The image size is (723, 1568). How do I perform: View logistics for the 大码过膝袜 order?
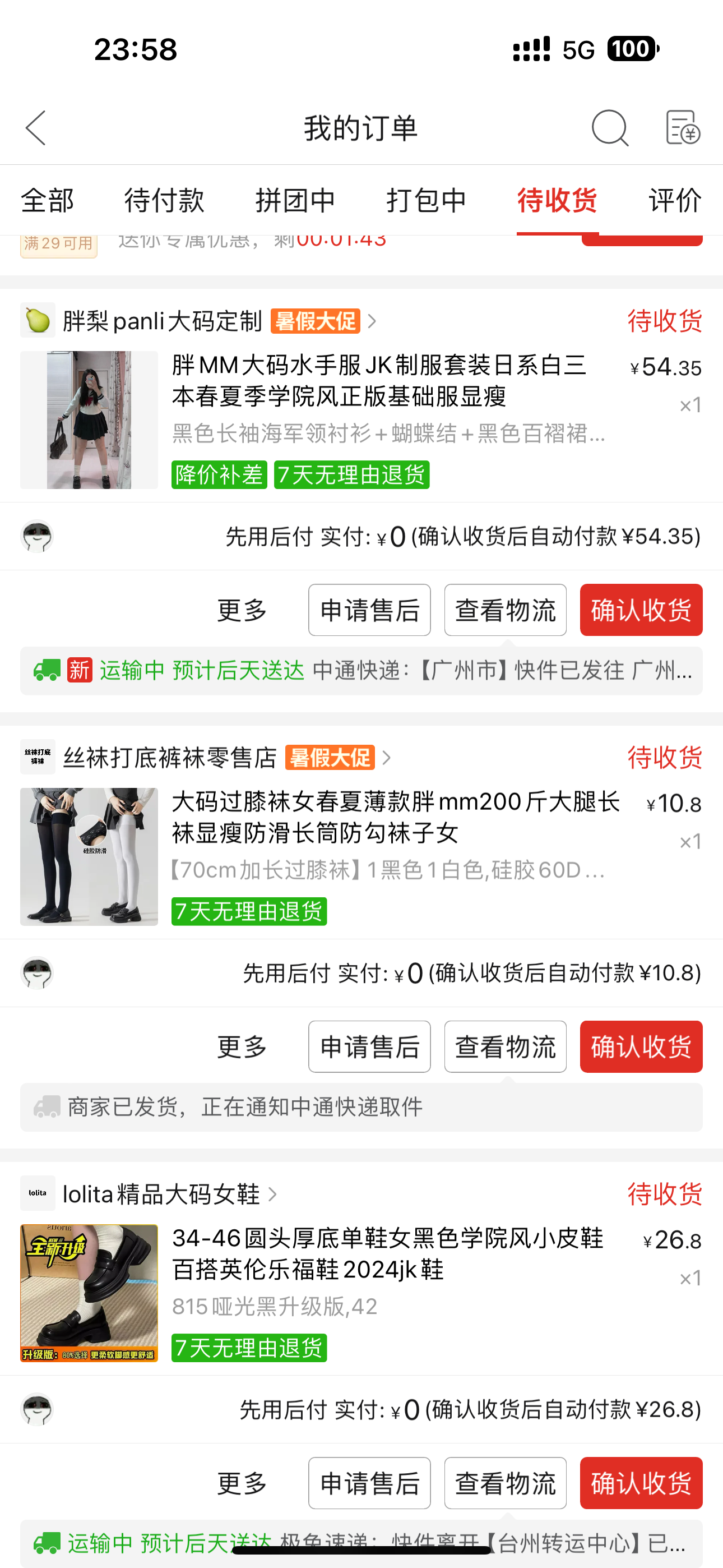coord(505,1046)
